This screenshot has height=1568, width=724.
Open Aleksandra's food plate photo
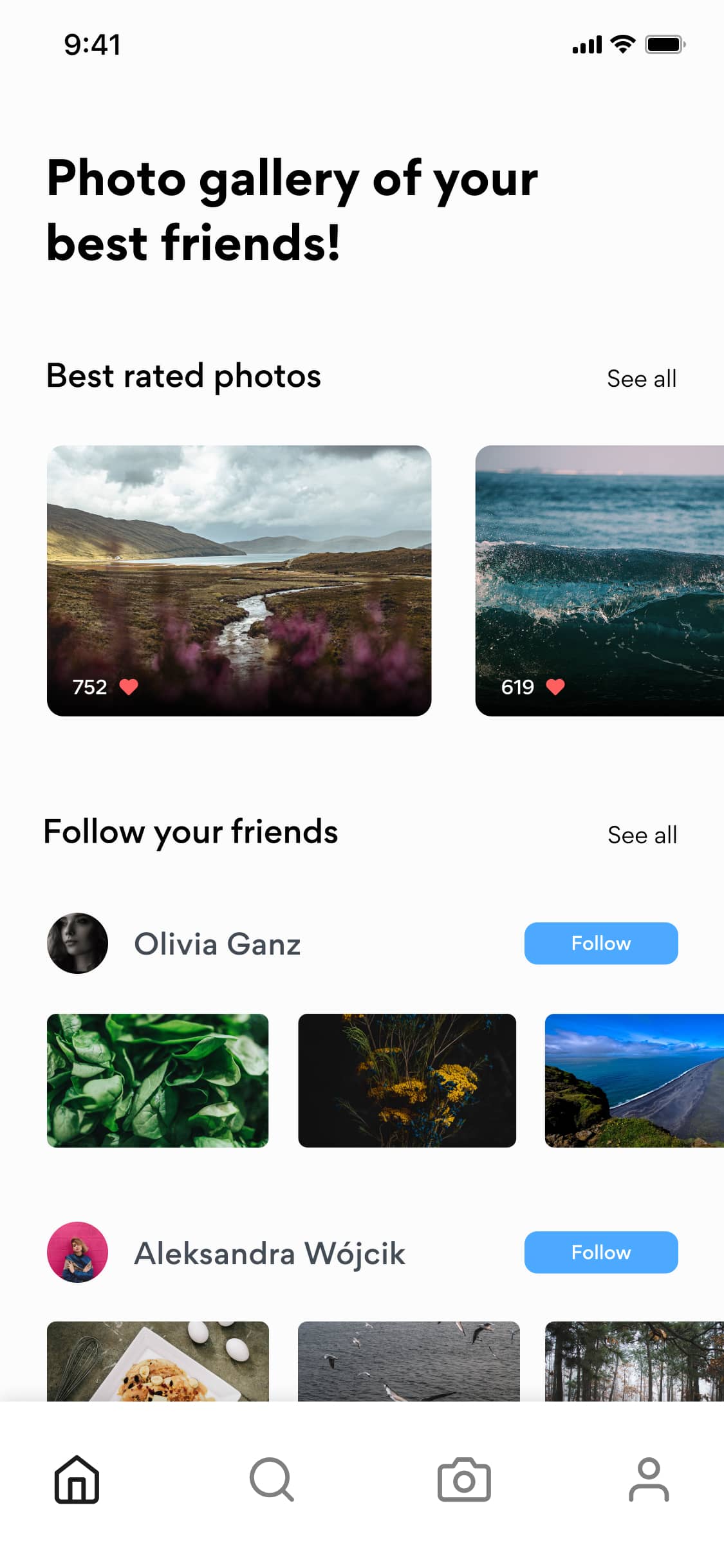click(x=158, y=1361)
